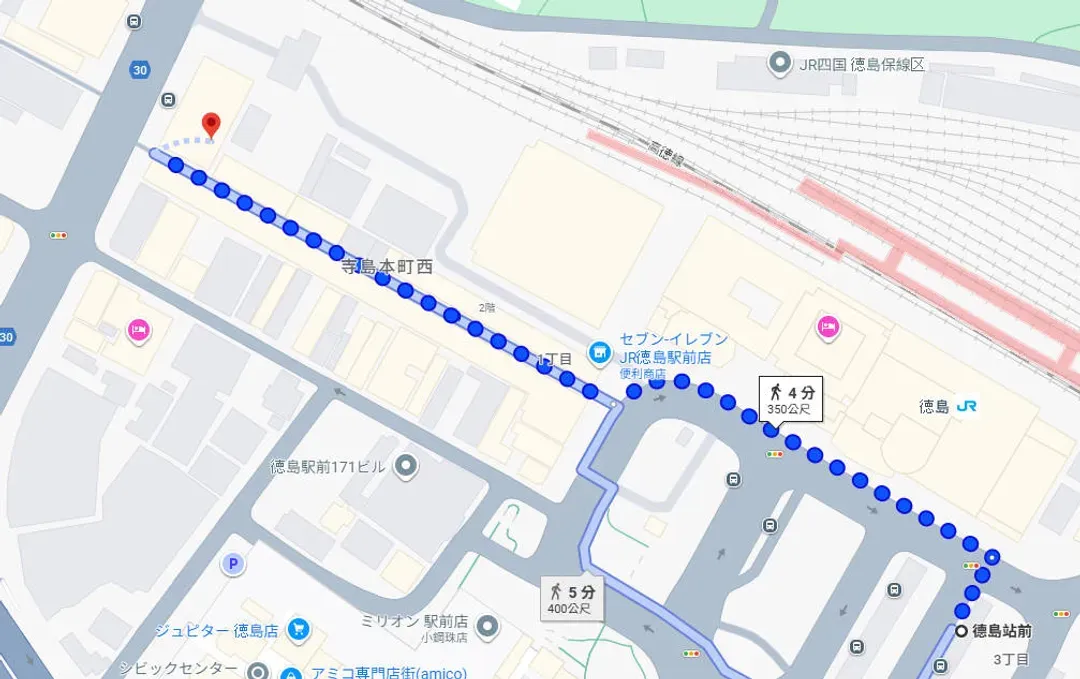Viewport: 1080px width, 679px height.
Task: Open セブン-イレブン JR徳島駅前店 place marker
Action: (x=600, y=351)
